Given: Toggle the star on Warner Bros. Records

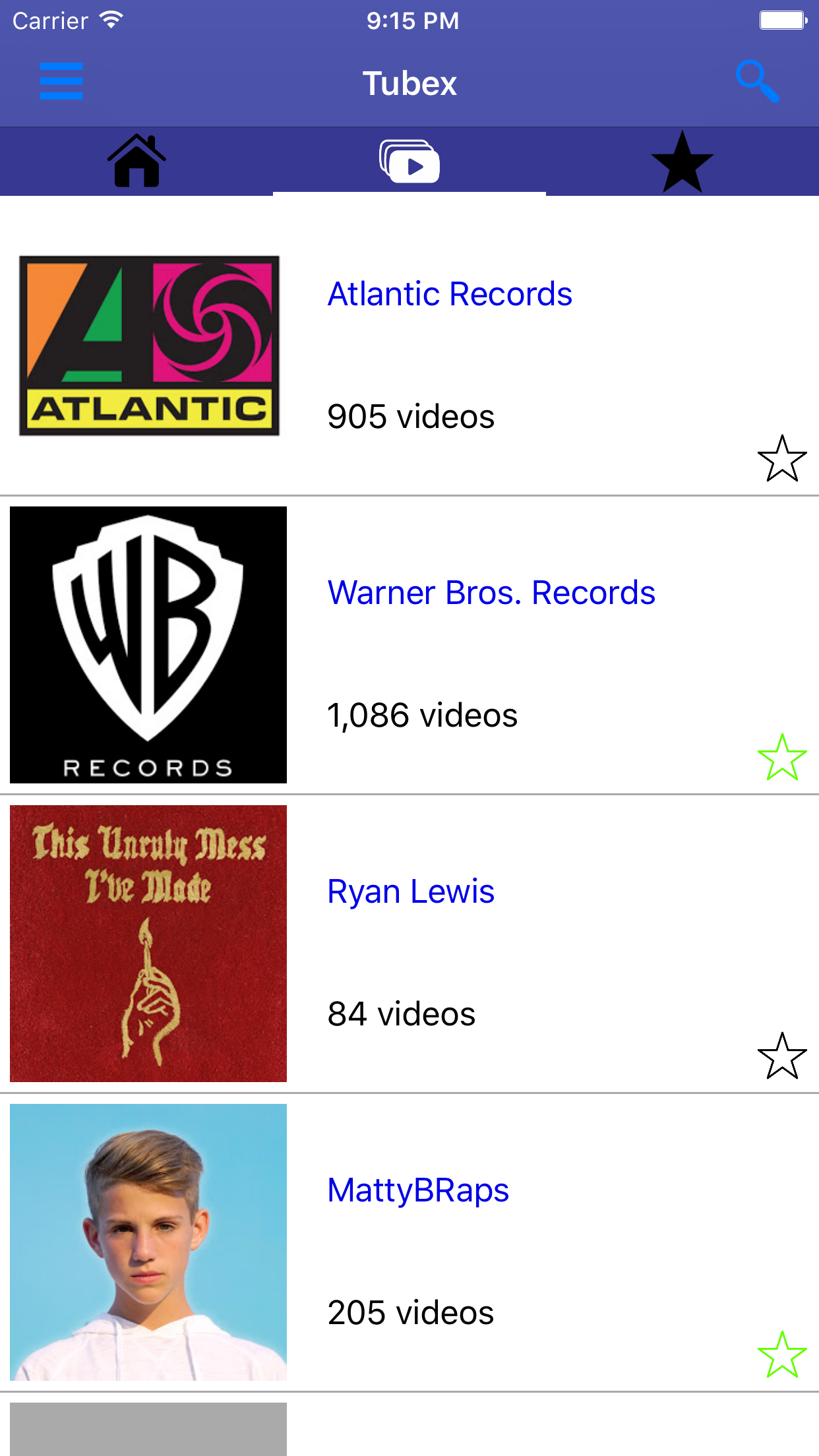Looking at the screenshot, I should [x=782, y=758].
